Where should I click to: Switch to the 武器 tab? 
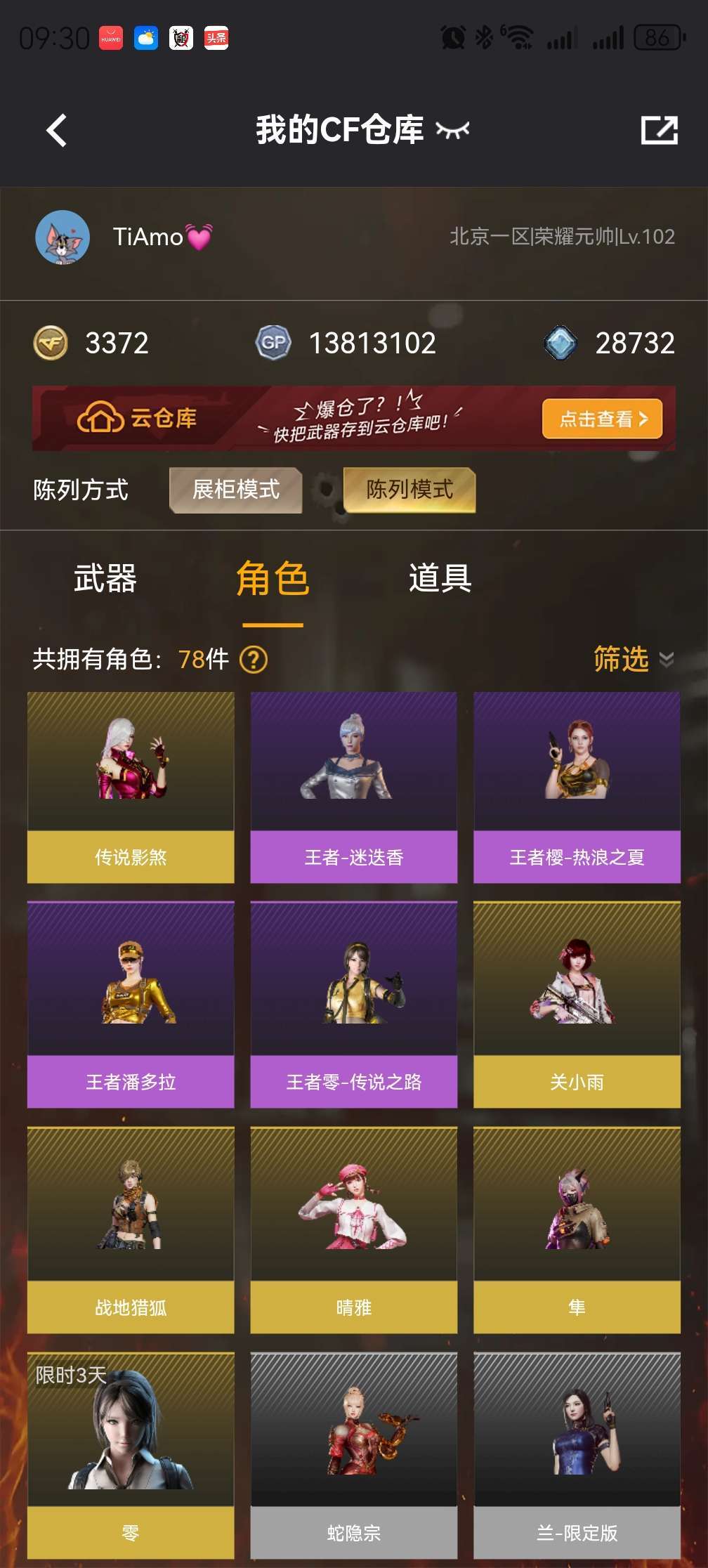tap(105, 579)
